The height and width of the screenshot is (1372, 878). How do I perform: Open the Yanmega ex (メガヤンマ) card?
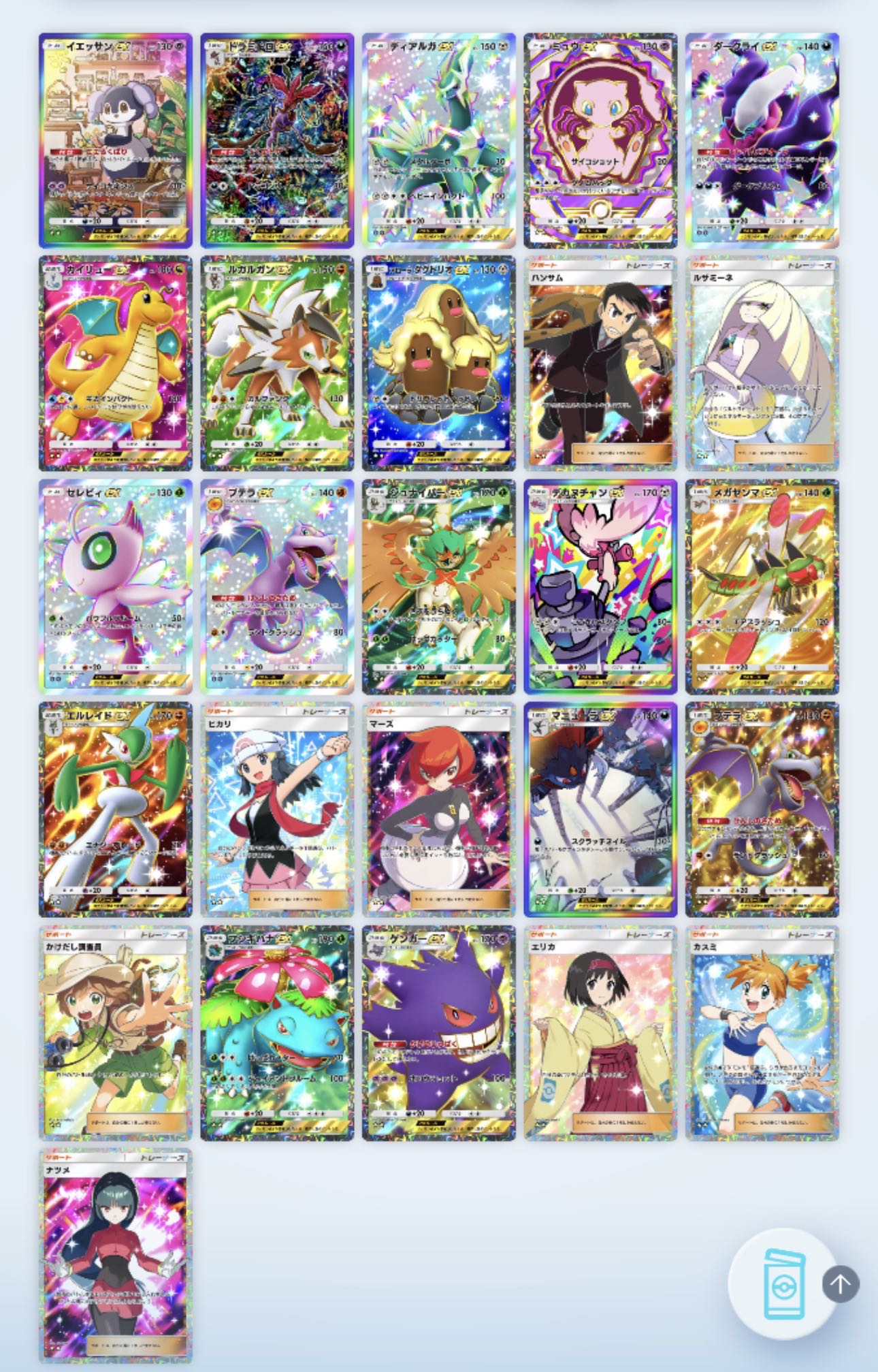[762, 587]
